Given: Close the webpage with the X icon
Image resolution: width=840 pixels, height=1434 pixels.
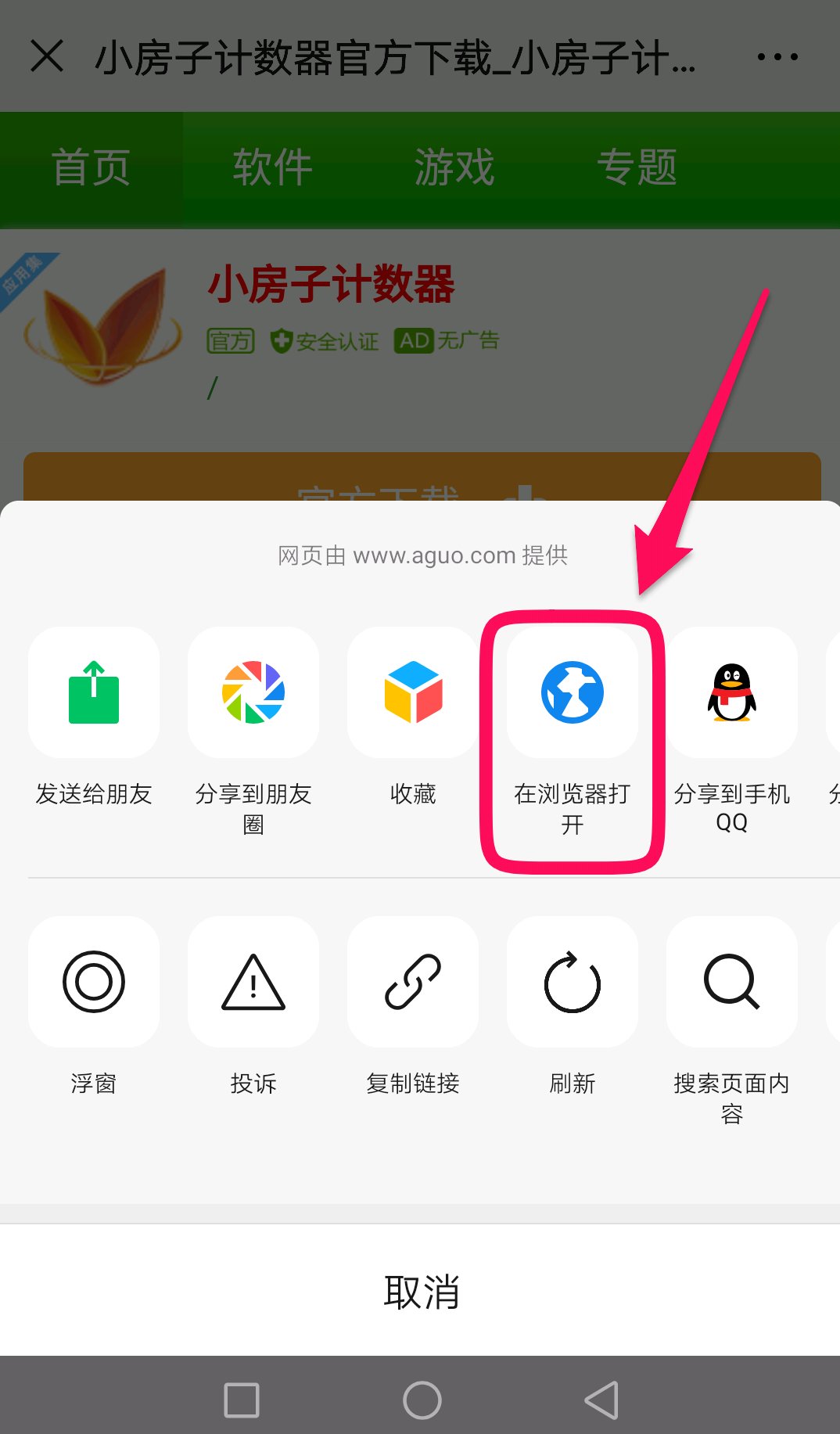Looking at the screenshot, I should (47, 56).
